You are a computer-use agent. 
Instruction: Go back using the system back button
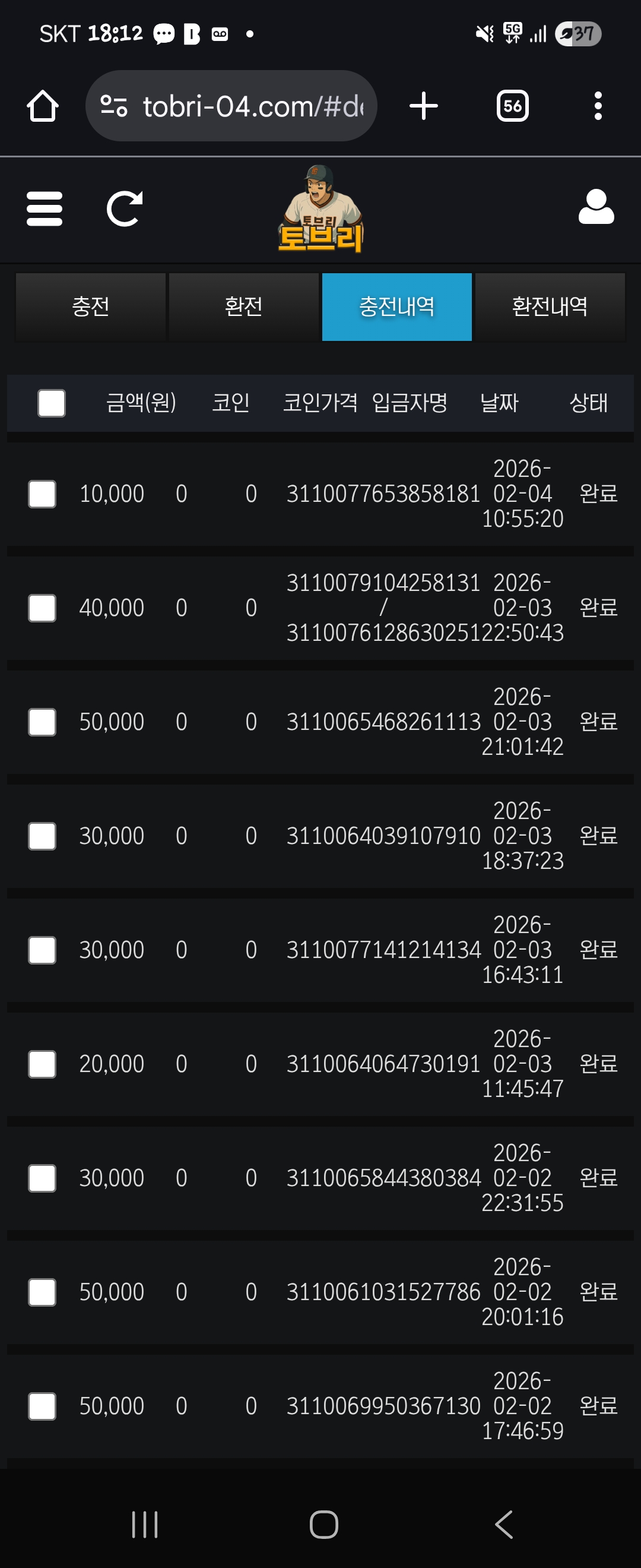tap(503, 1524)
